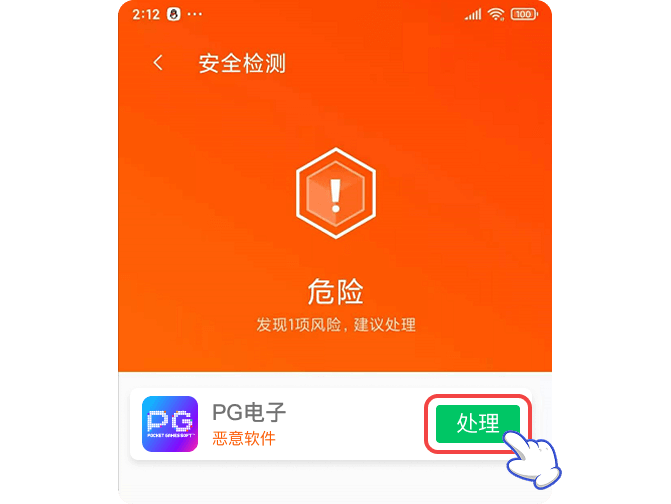Tap the green 处理 button
This screenshot has width=671, height=504.
(x=477, y=423)
